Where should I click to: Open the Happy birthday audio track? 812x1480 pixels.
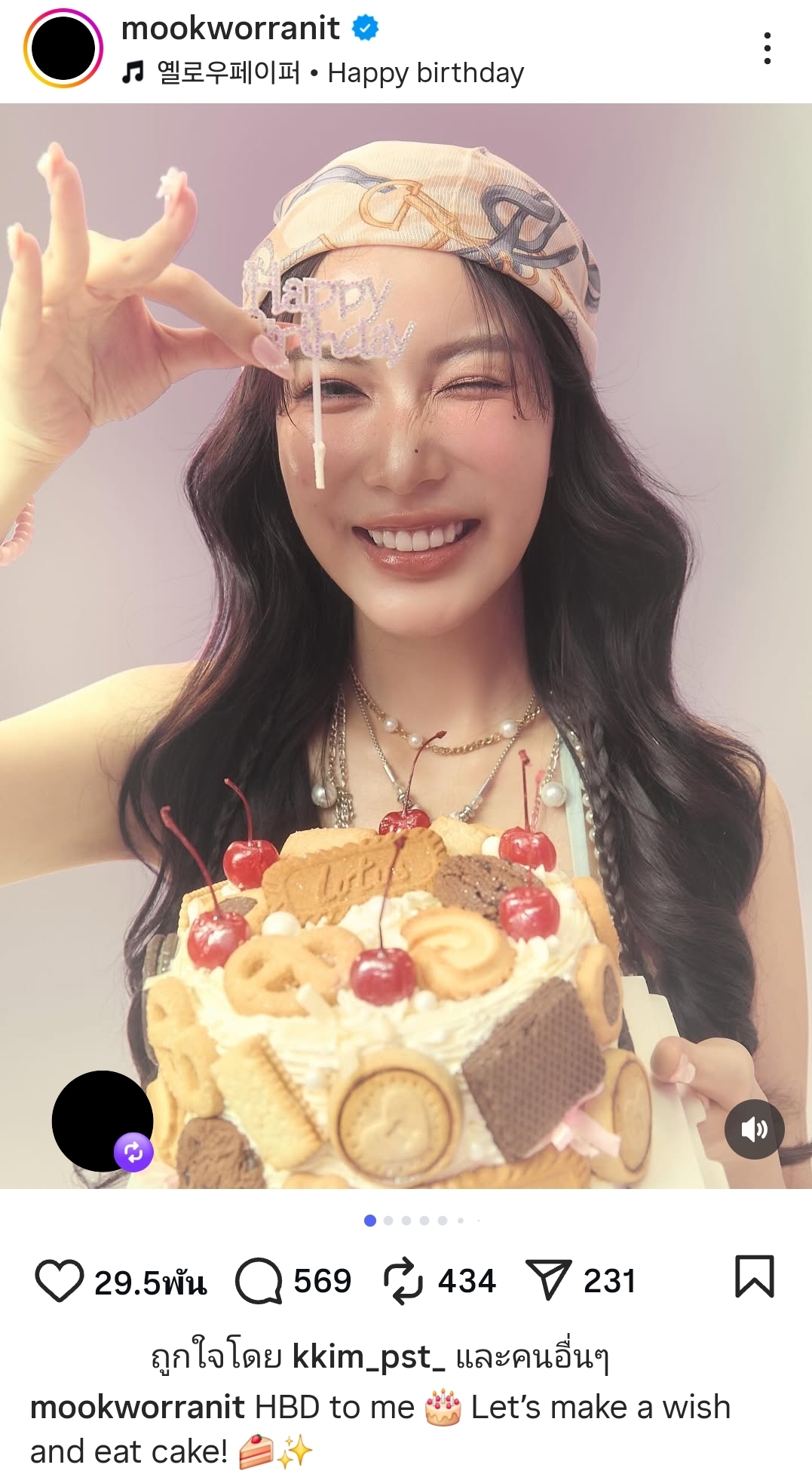point(339,73)
